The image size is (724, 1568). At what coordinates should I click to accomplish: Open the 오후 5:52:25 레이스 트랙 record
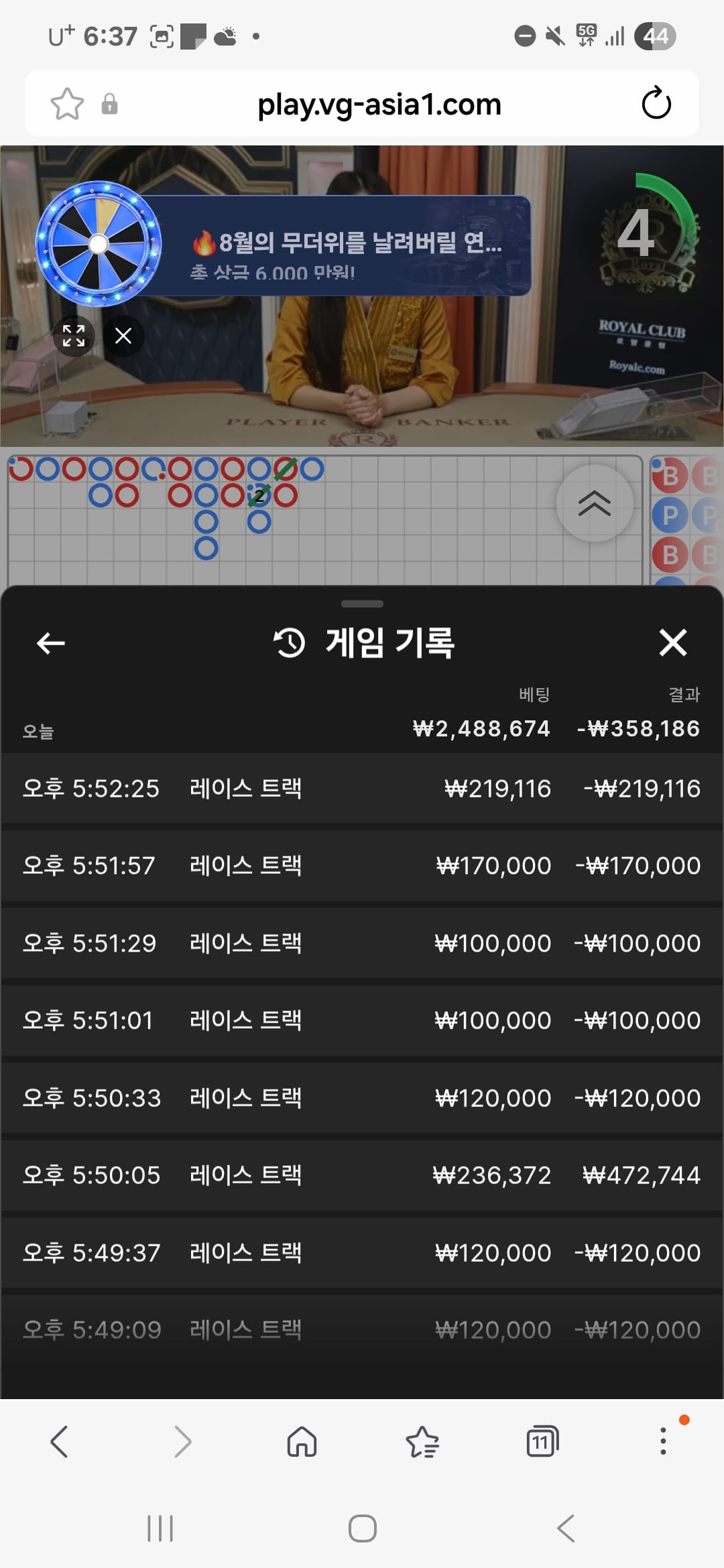pos(362,789)
